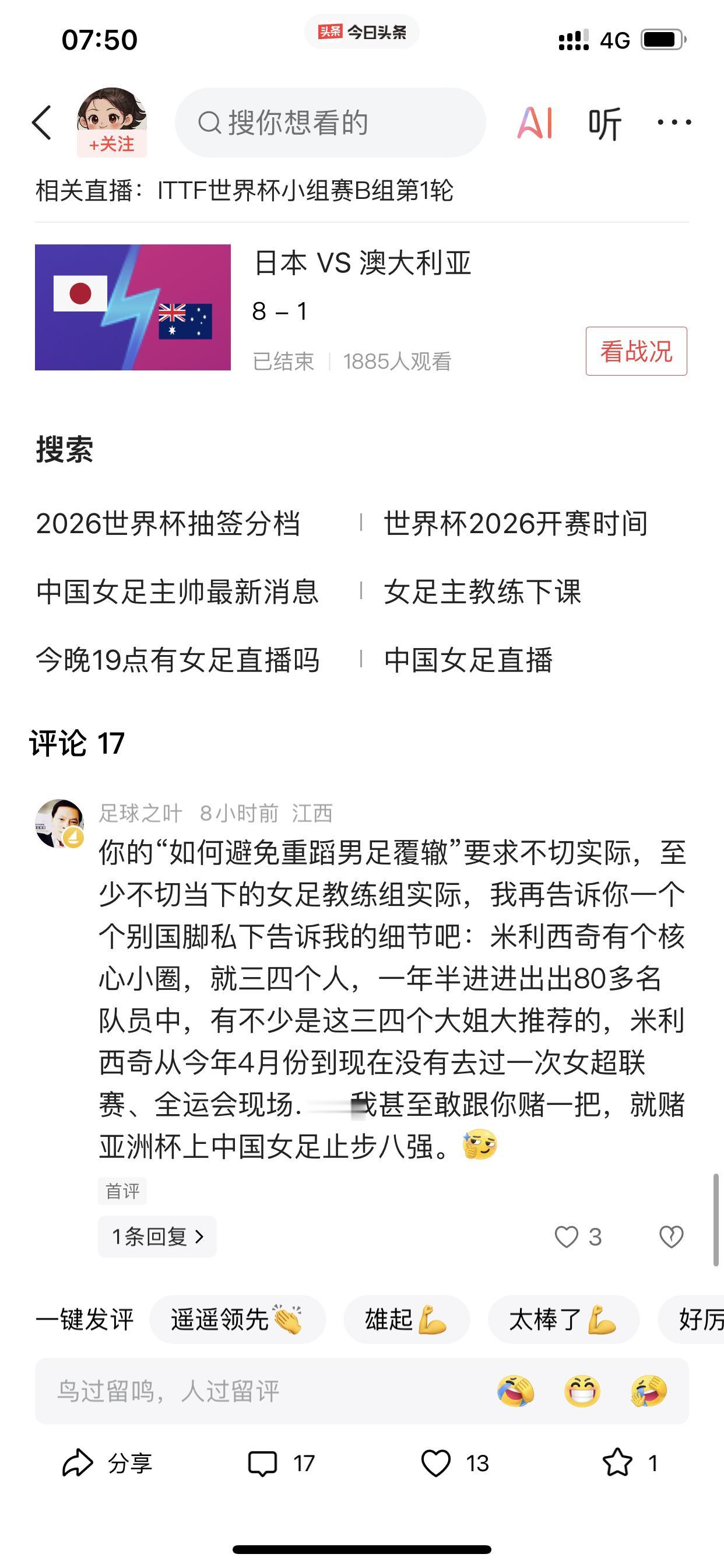Select the 听 listen icon
This screenshot has height=1568, width=724.
(603, 123)
